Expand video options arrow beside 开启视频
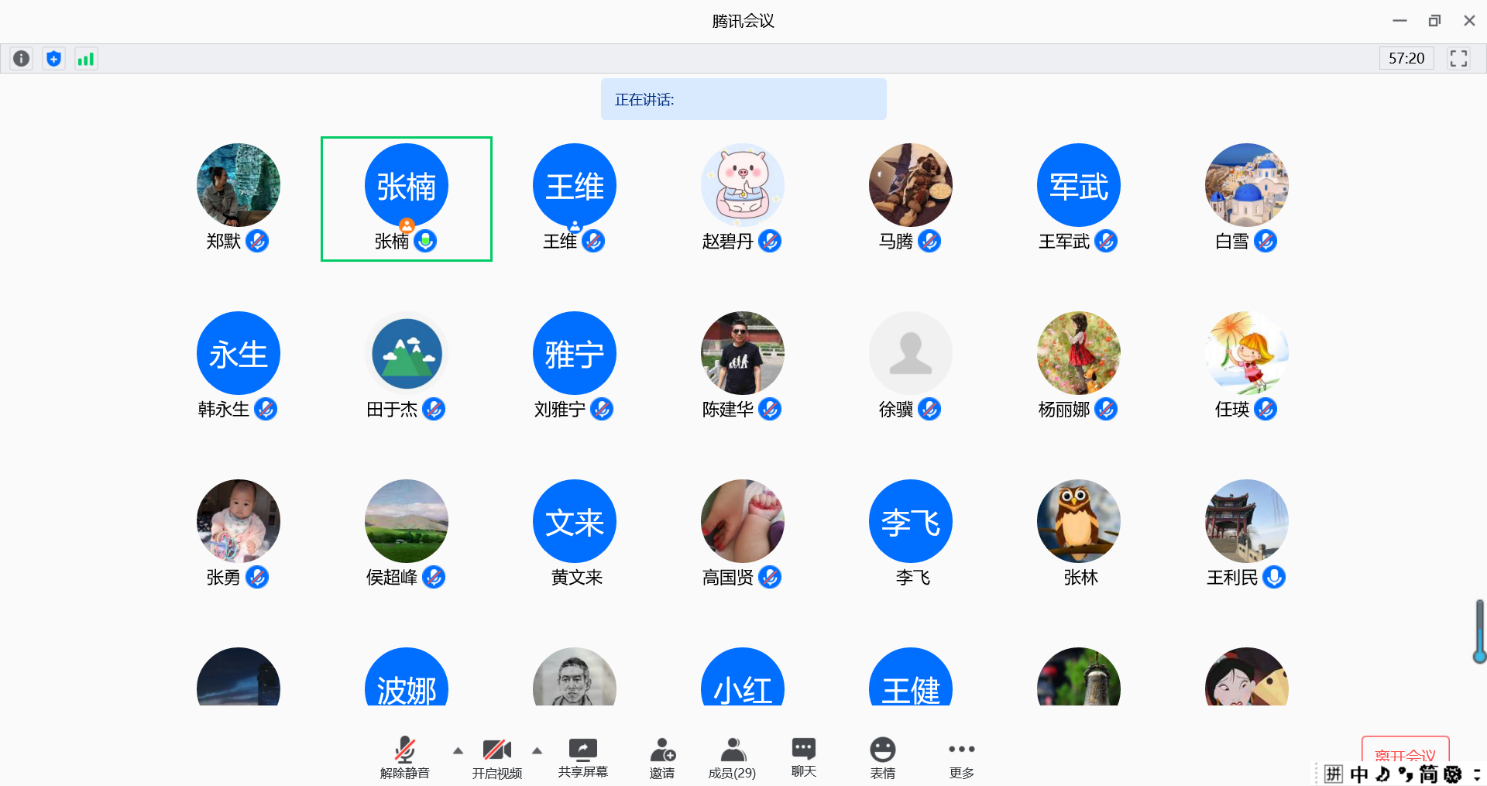Image resolution: width=1487 pixels, height=786 pixels. pos(537,750)
